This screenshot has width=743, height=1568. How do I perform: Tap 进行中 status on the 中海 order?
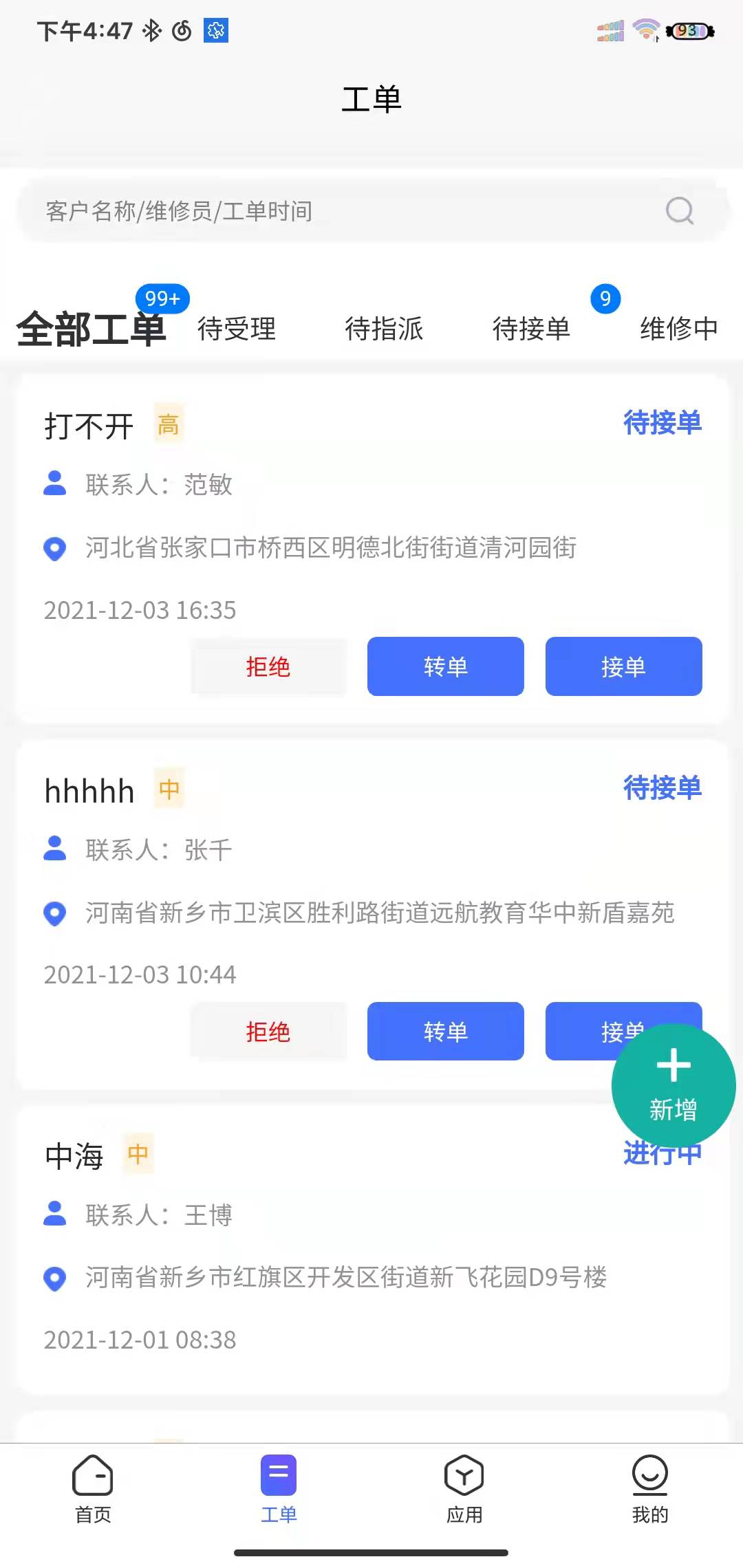pos(662,1154)
